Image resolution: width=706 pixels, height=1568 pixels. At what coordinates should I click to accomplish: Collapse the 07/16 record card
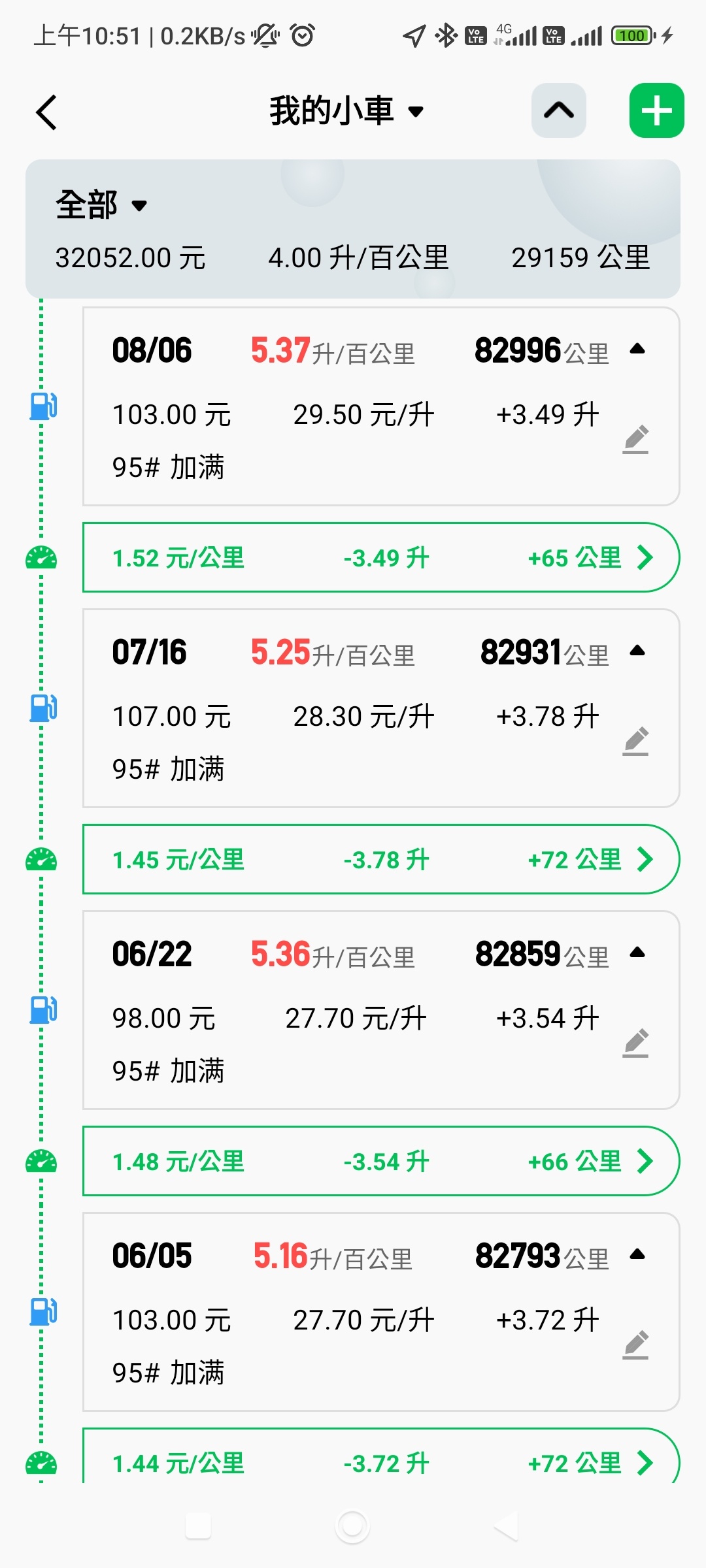pyautogui.click(x=637, y=651)
